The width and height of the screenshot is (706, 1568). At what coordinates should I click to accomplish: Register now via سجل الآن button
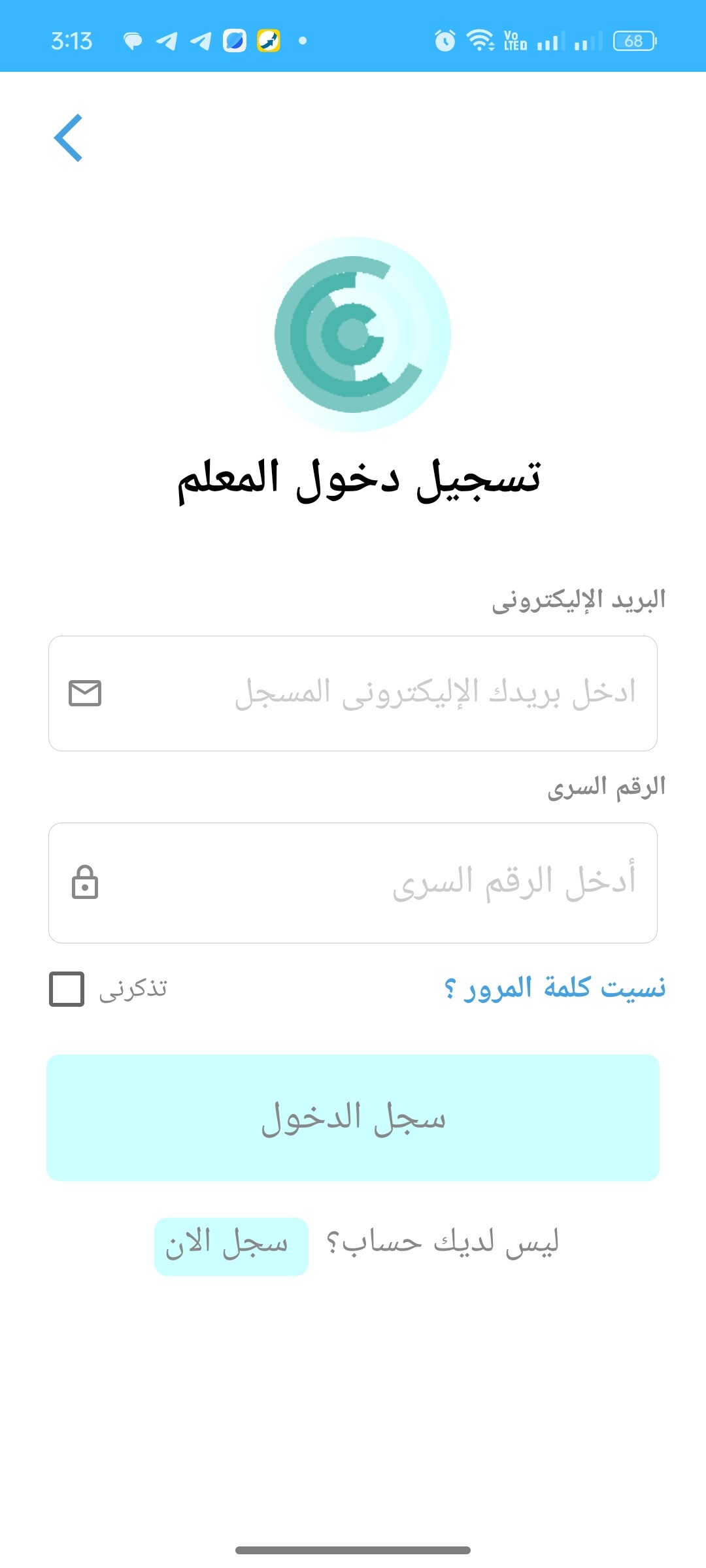231,1246
